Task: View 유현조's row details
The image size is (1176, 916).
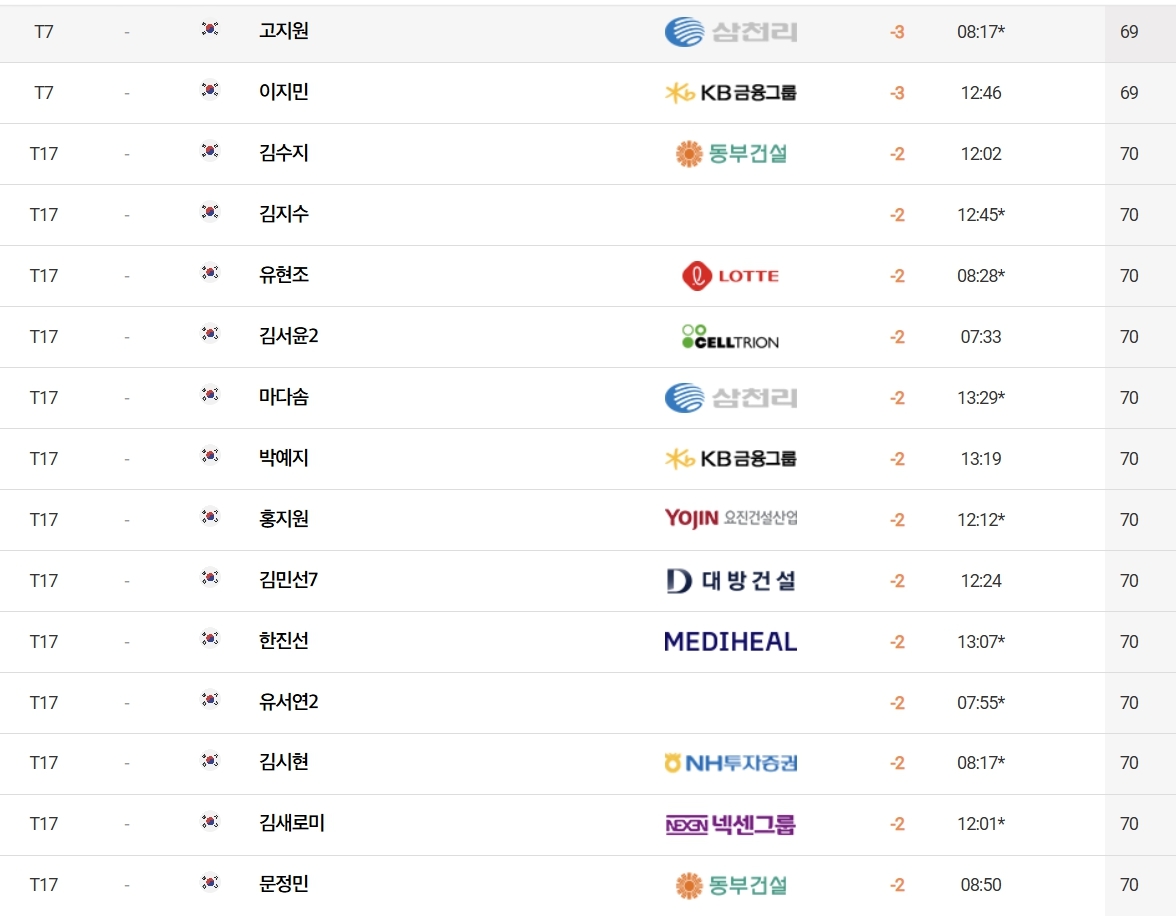Action: 588,276
